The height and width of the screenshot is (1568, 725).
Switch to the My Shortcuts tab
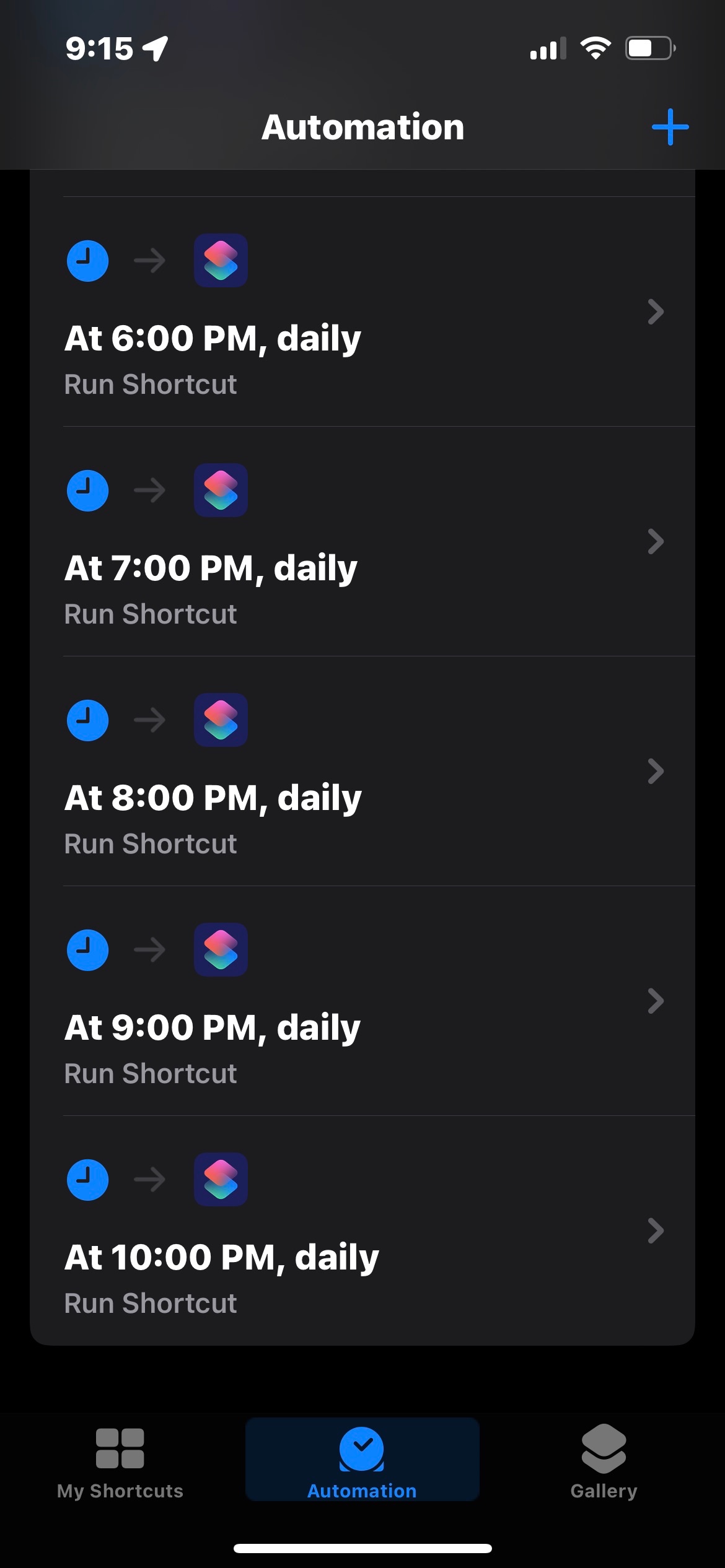tap(120, 1461)
